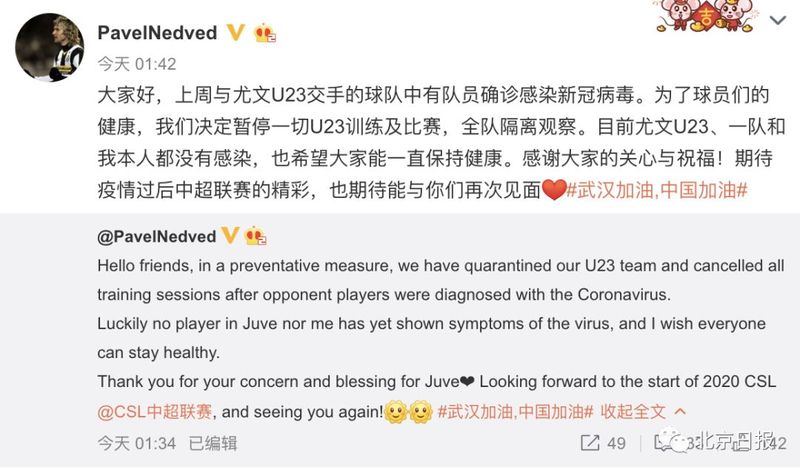Open the PavelNedved username at the top
The width and height of the screenshot is (800, 476).
(157, 33)
